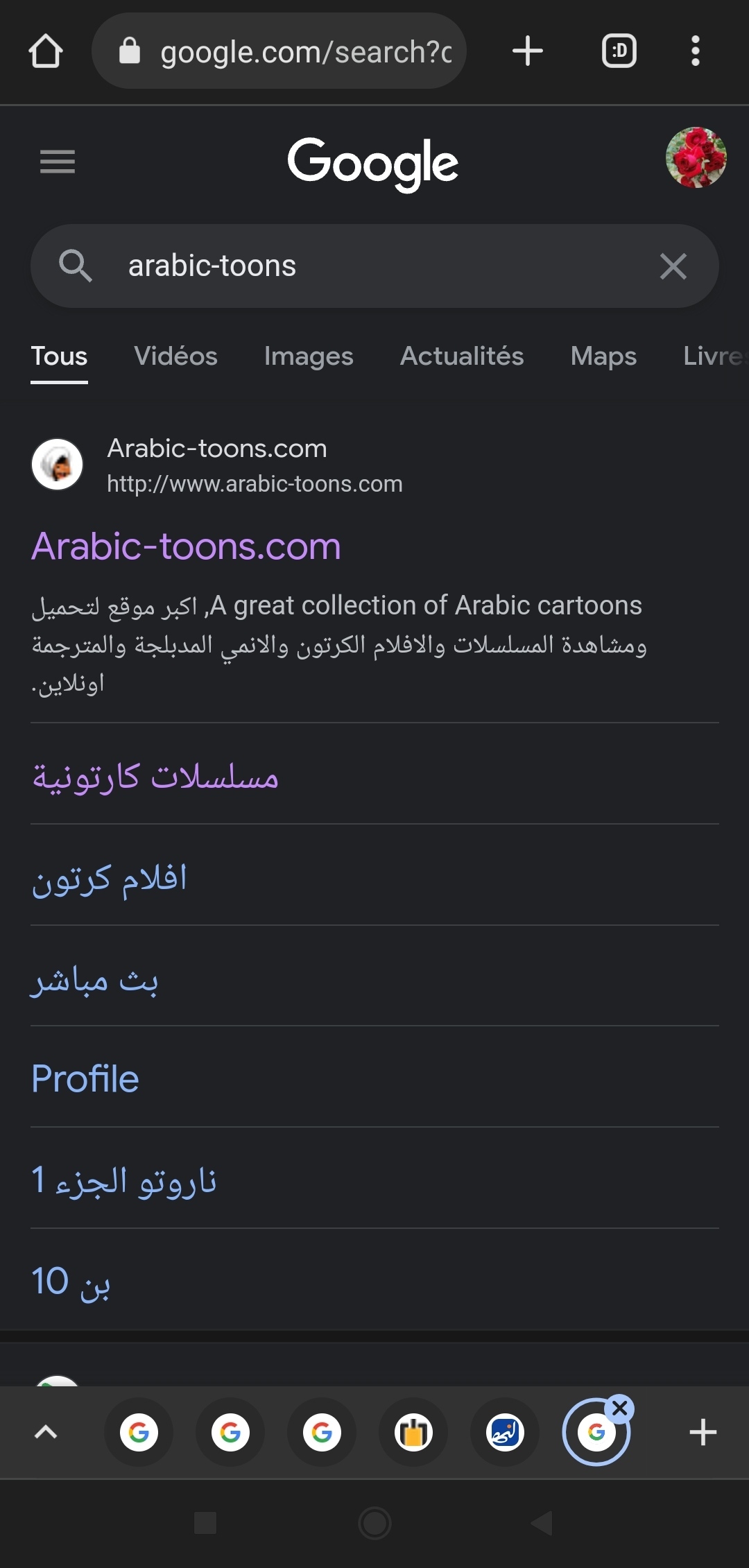Viewport: 749px width, 1568px height.
Task: Switch to the Vidéos tab
Action: [175, 356]
